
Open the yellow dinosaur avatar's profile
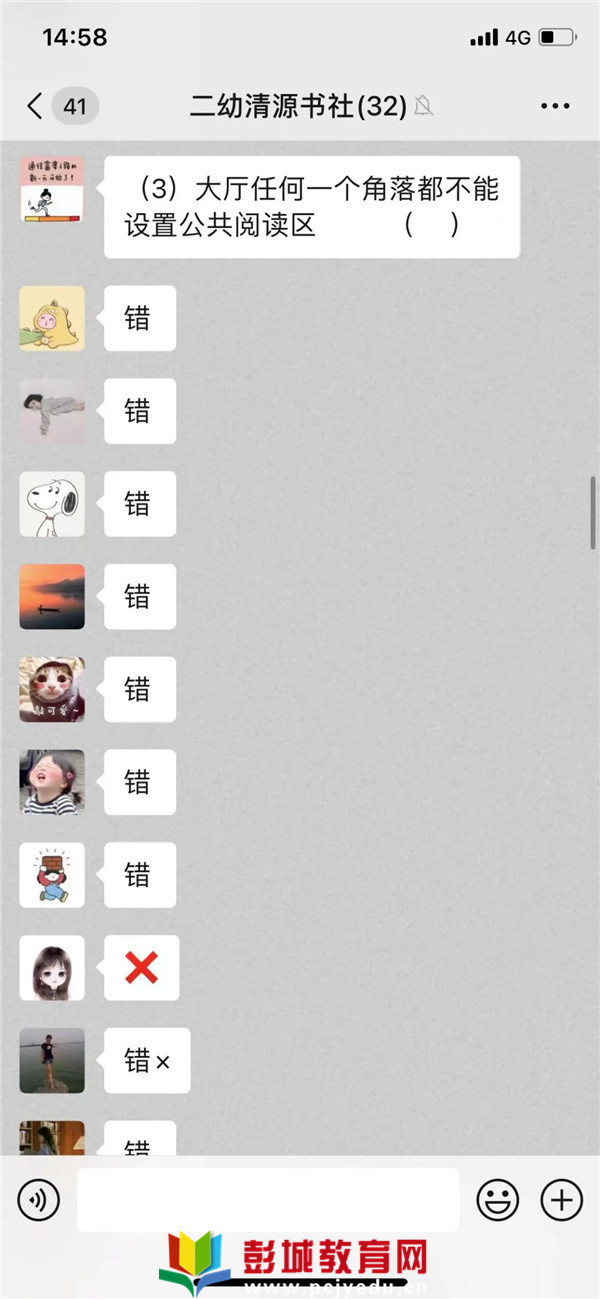click(x=52, y=318)
